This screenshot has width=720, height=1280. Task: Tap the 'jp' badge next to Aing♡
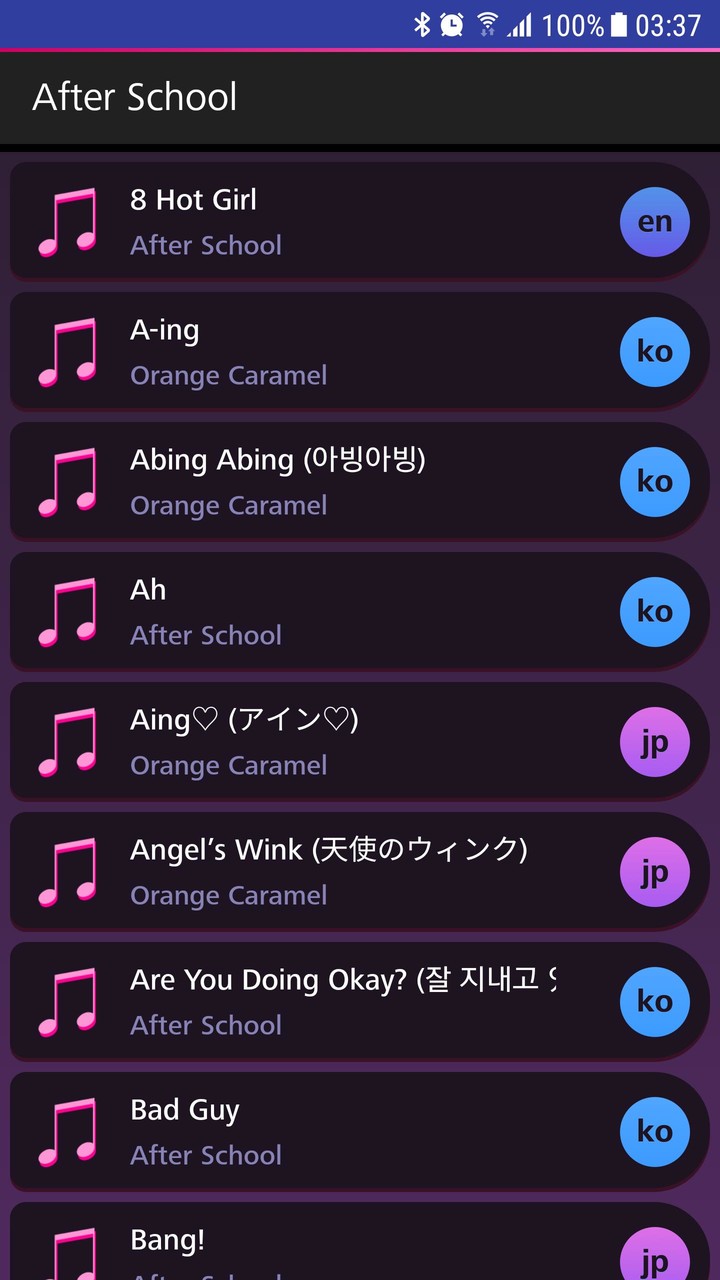click(655, 741)
